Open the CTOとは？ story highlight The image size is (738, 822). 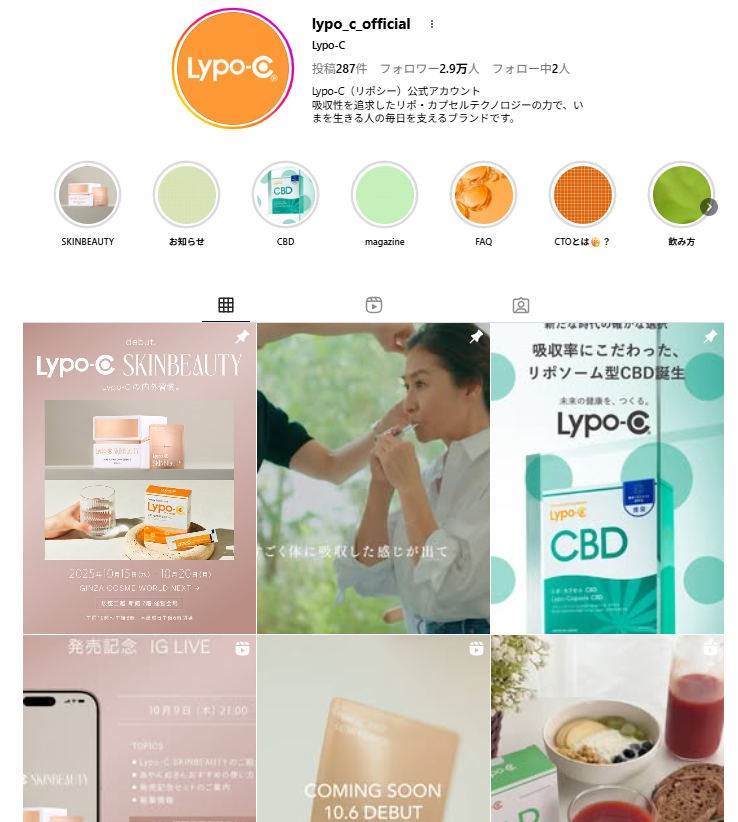click(x=582, y=195)
